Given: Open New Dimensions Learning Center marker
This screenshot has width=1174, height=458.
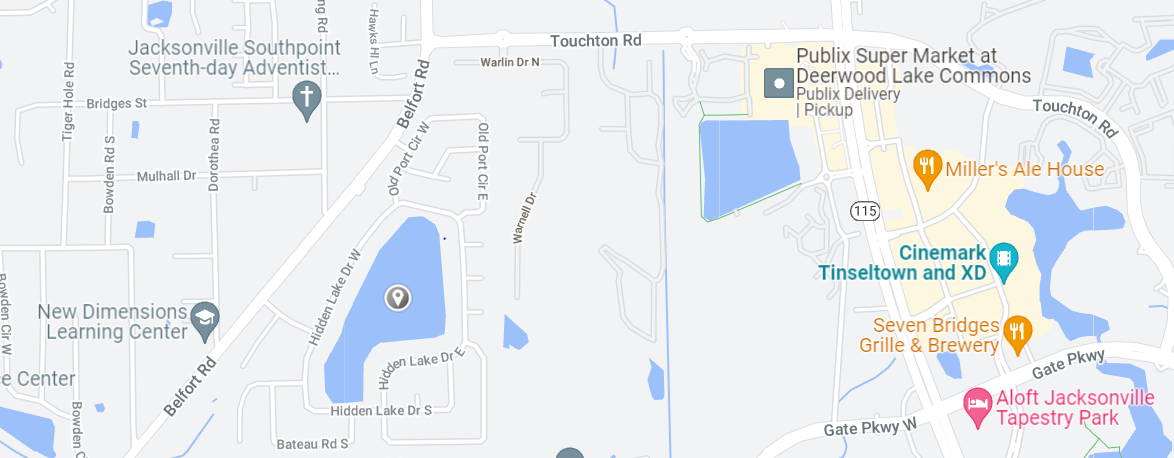Looking at the screenshot, I should [205, 319].
